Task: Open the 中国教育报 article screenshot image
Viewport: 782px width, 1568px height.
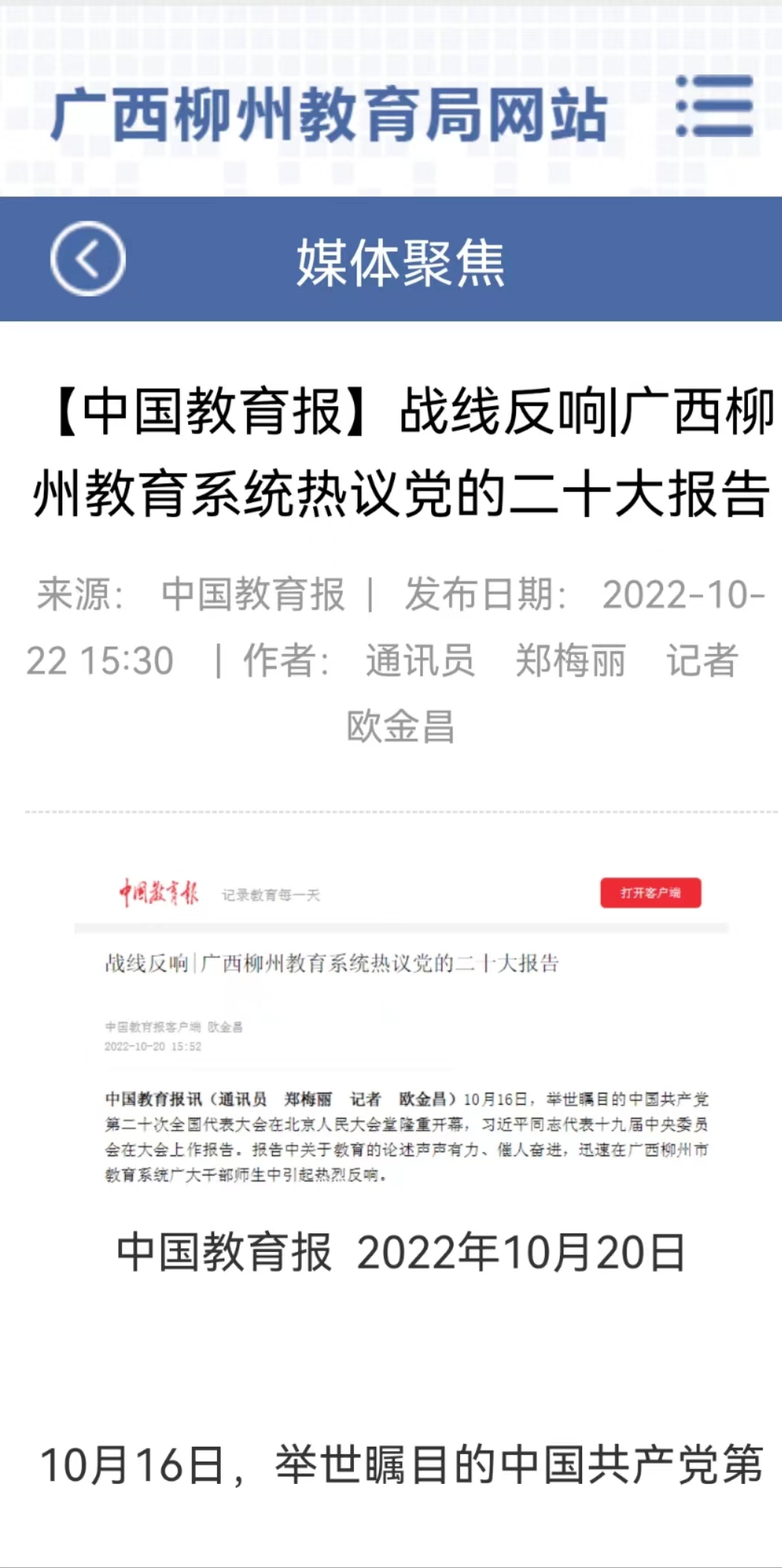Action: click(x=401, y=1030)
